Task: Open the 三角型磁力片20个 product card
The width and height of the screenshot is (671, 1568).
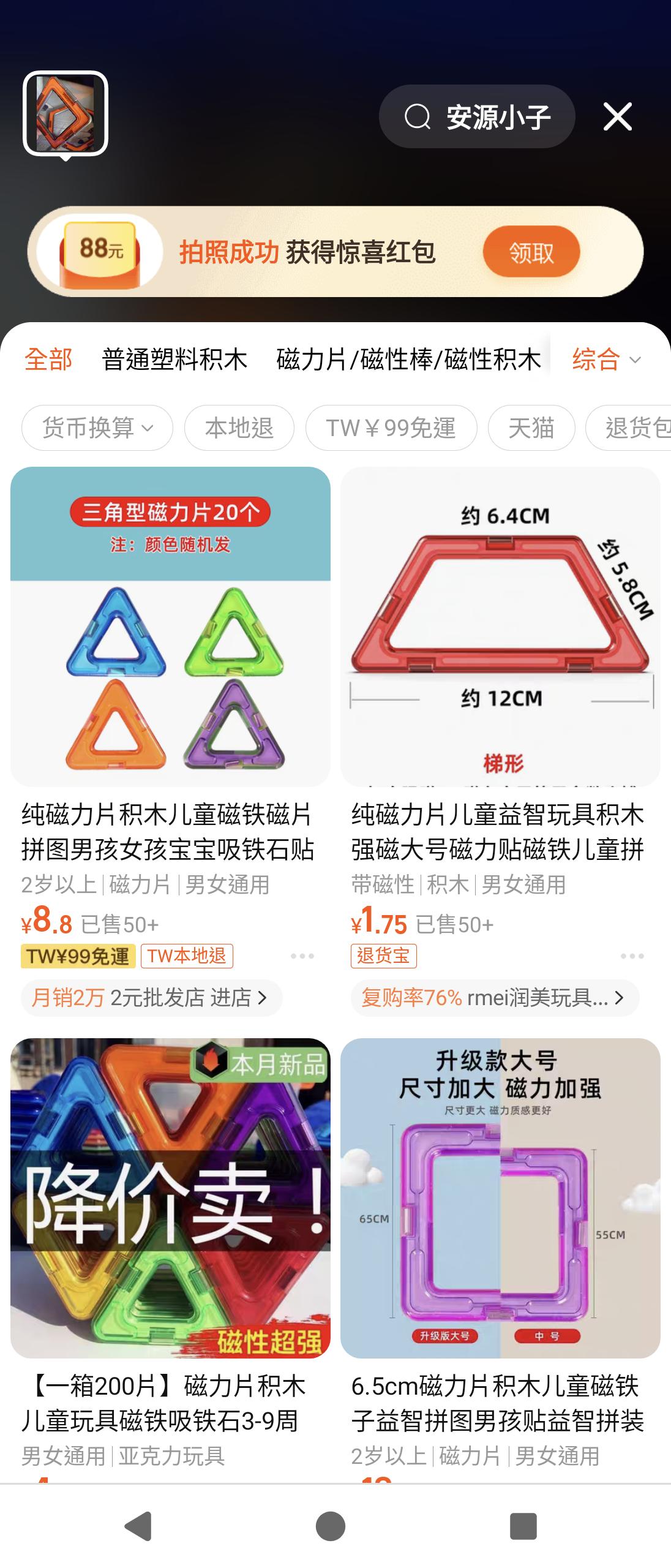Action: pos(170,626)
